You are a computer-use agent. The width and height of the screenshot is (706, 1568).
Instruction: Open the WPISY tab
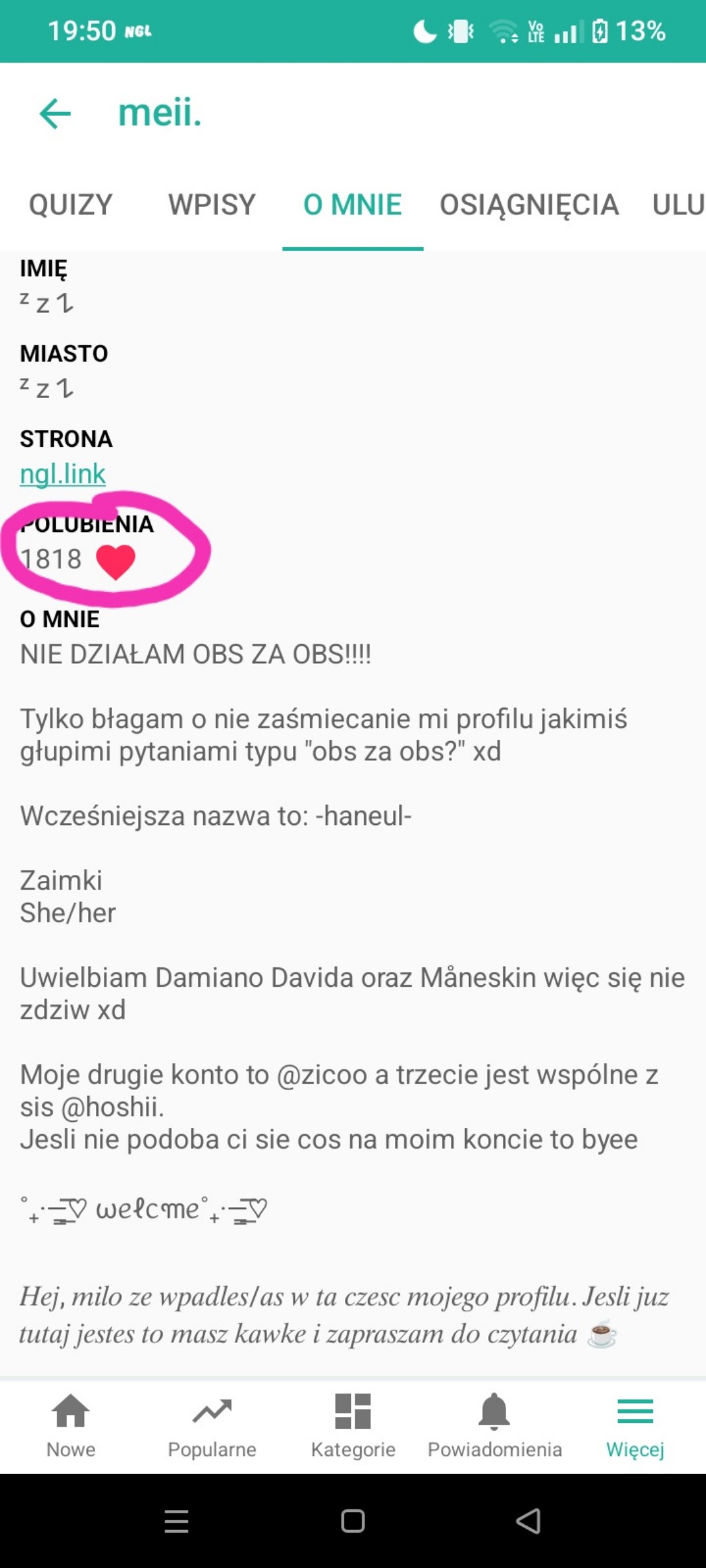coord(212,204)
